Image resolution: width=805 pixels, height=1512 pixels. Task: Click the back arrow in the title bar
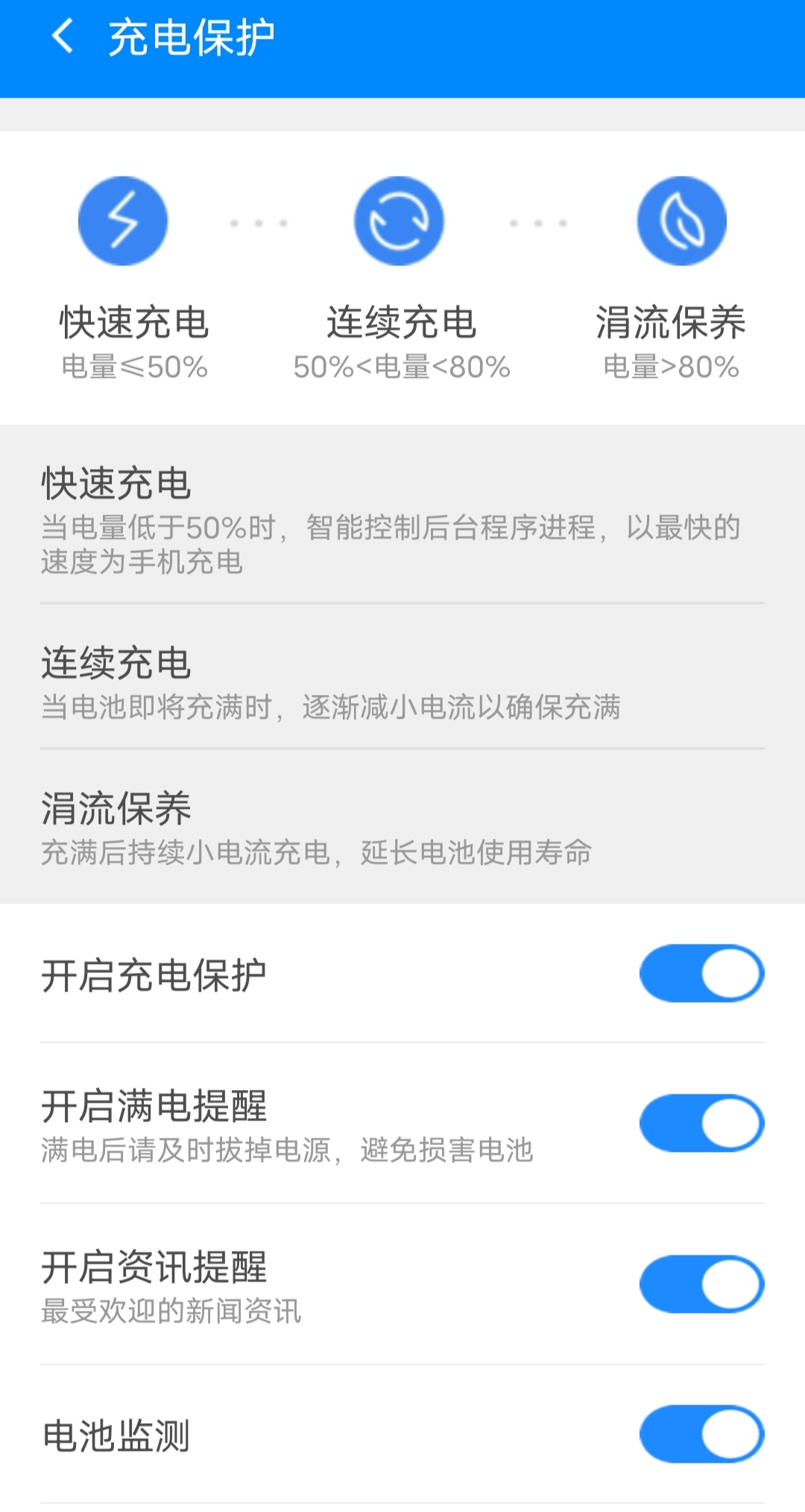(63, 39)
